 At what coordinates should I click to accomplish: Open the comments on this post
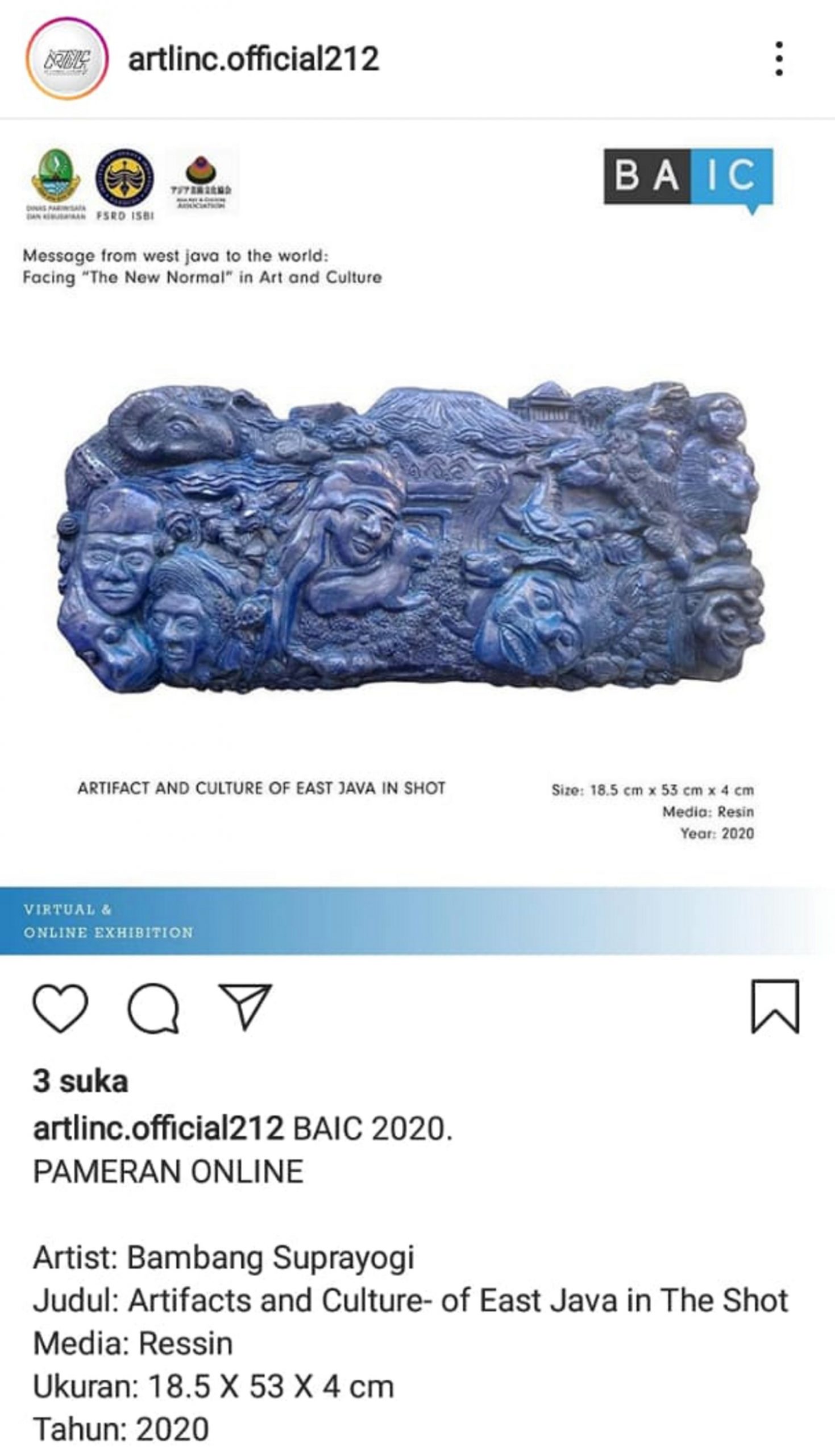tap(153, 1008)
